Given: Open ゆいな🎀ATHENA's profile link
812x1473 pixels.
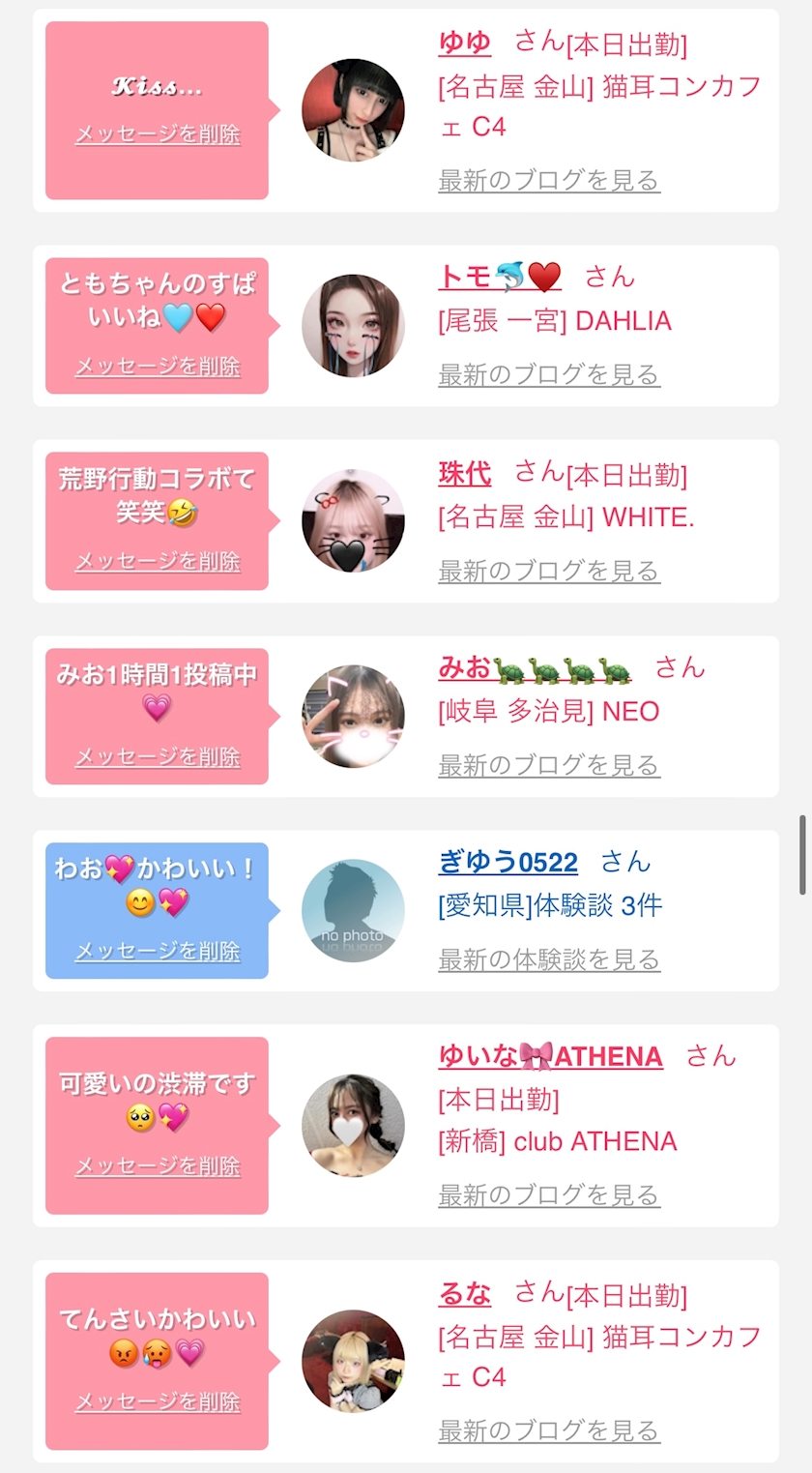Looking at the screenshot, I should pos(550,1056).
